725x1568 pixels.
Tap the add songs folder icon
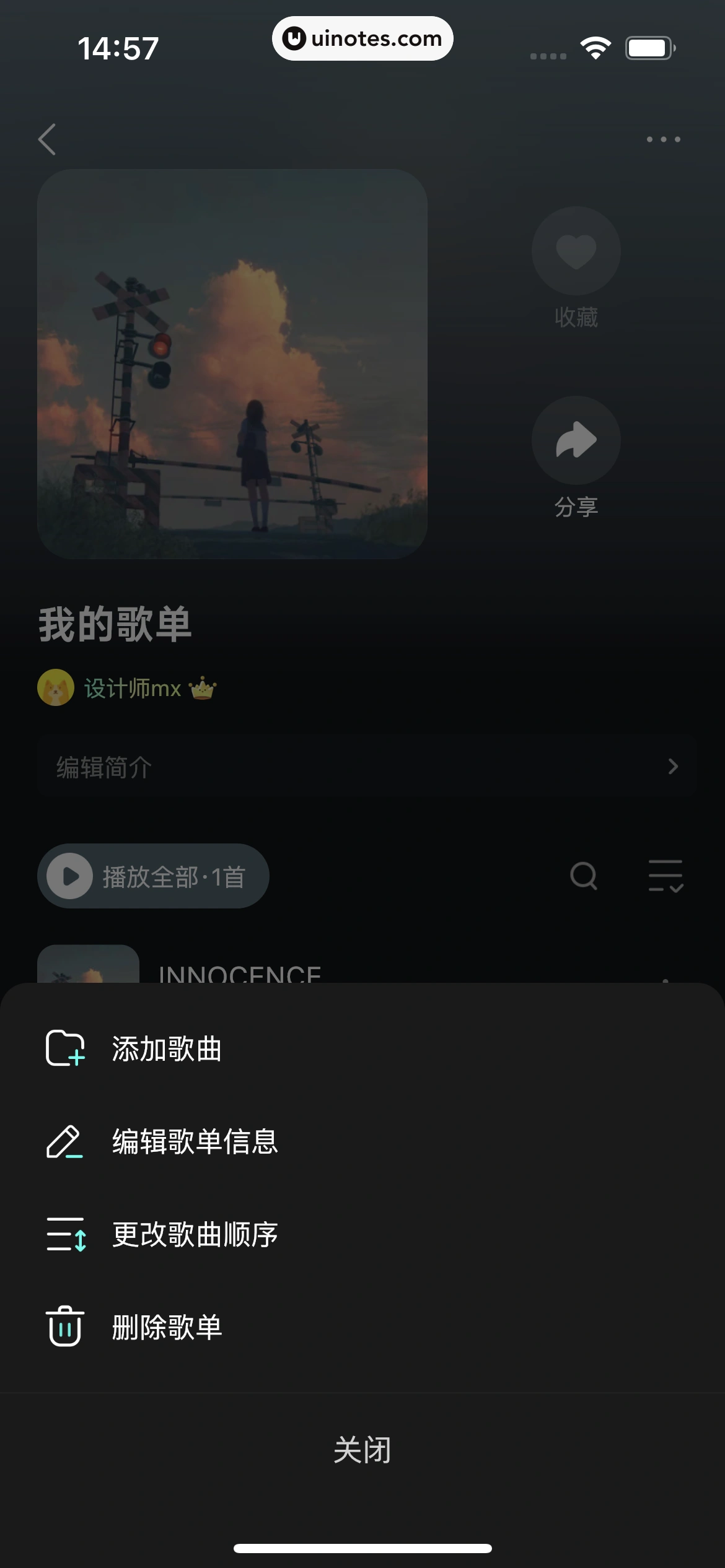64,1047
